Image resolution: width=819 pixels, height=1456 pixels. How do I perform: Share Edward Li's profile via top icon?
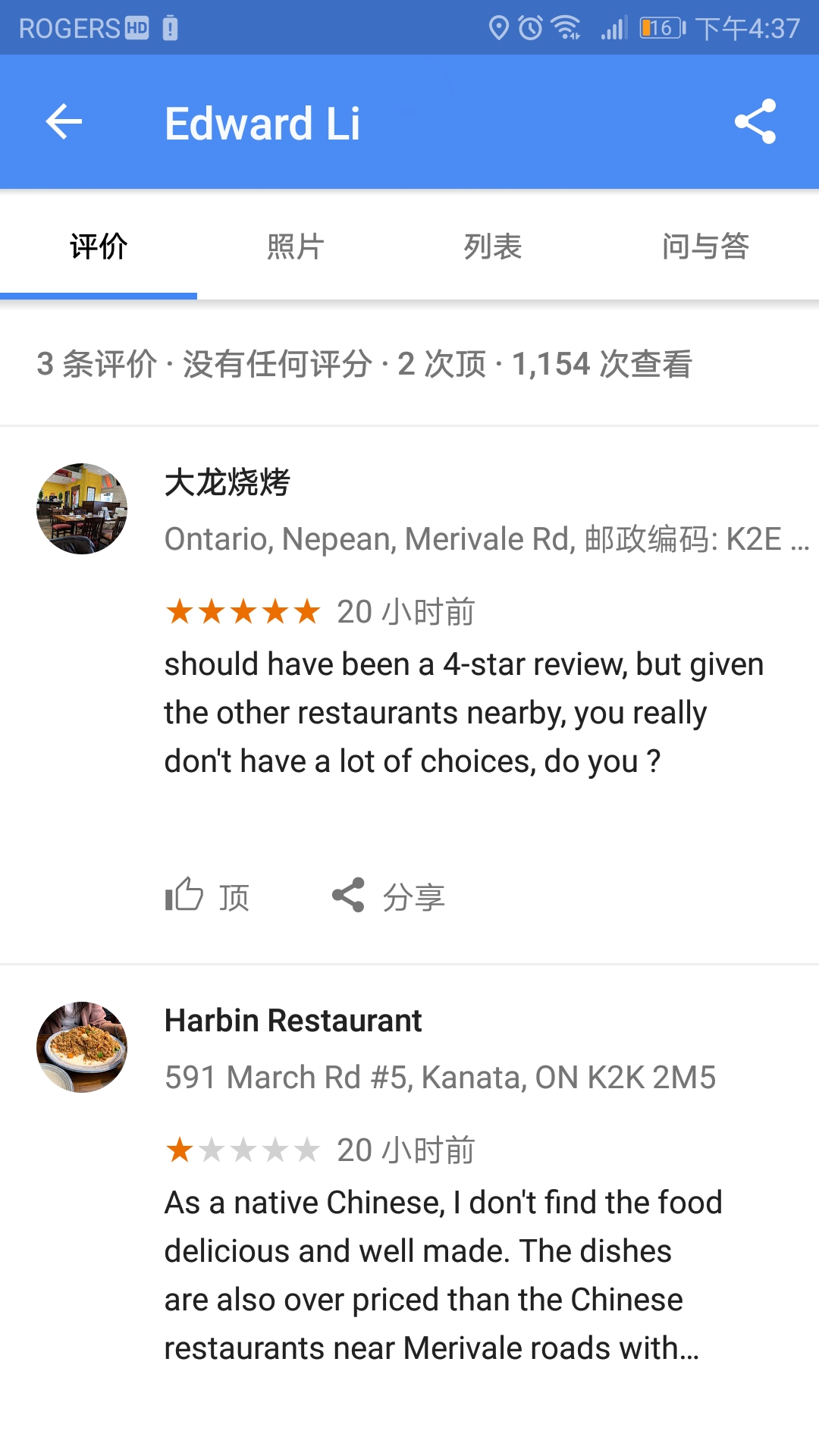point(755,122)
